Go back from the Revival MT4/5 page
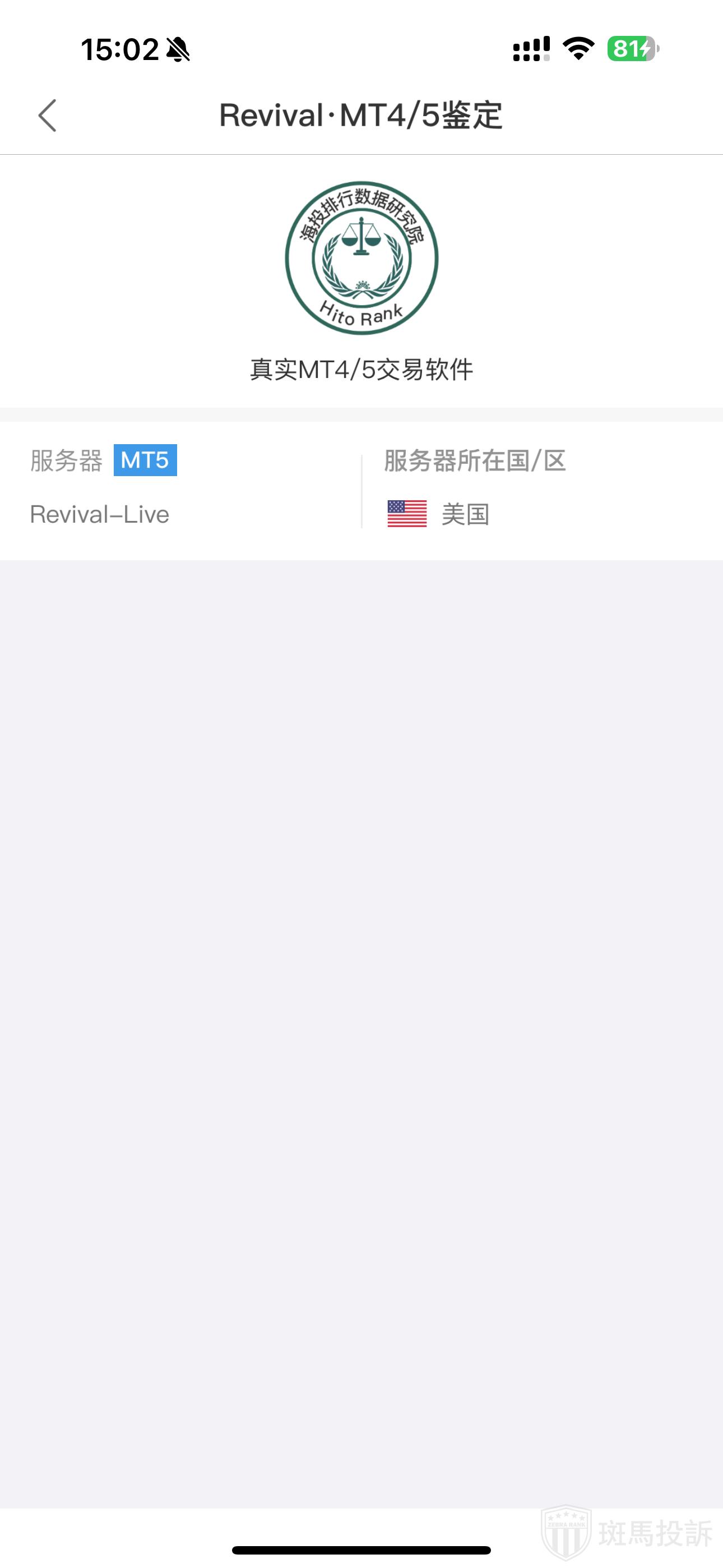Image resolution: width=723 pixels, height=1568 pixels. click(48, 116)
